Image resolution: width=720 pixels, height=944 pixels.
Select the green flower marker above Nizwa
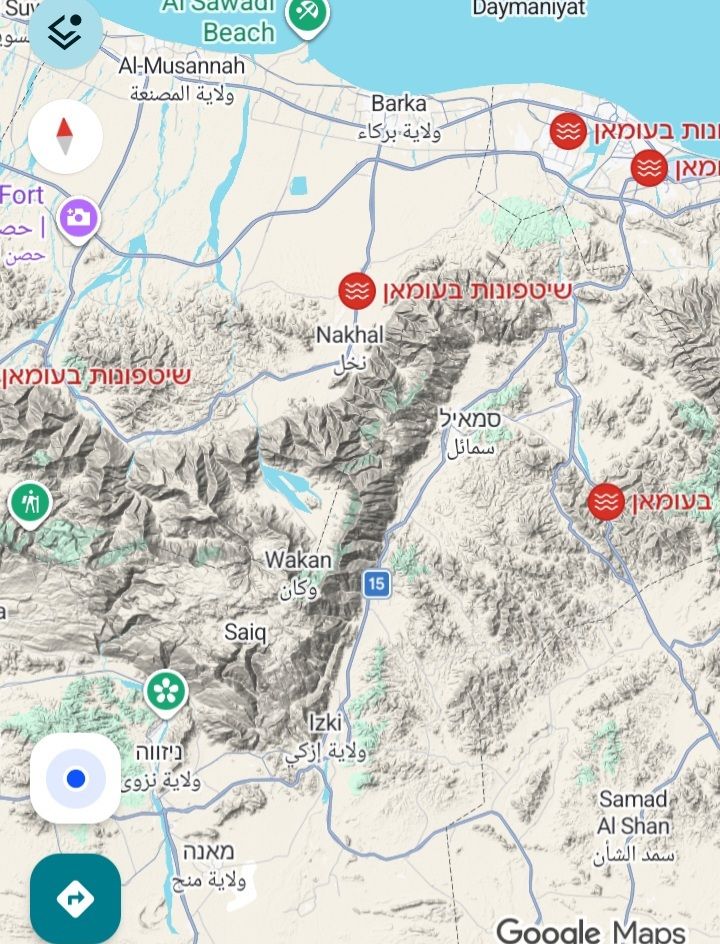[166, 691]
